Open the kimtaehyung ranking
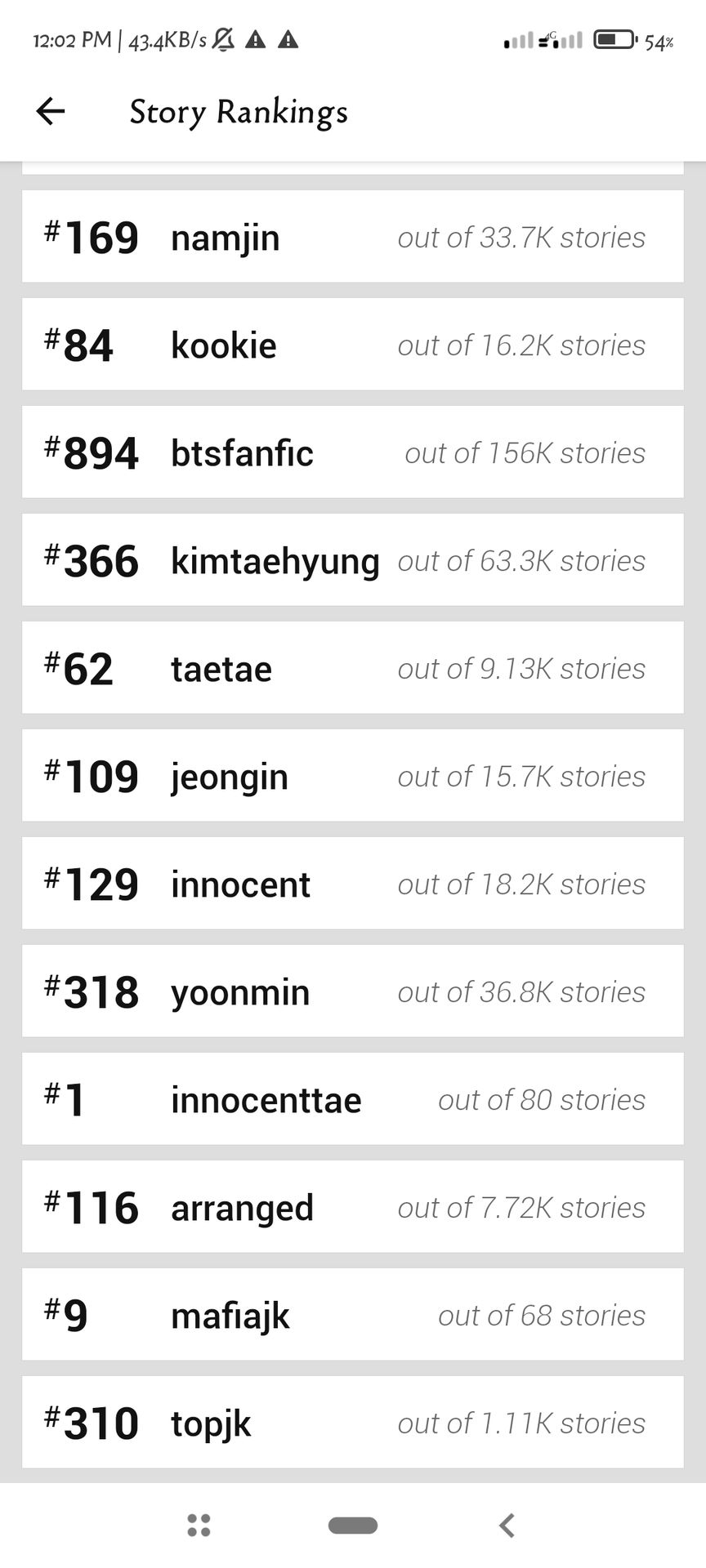 click(x=353, y=560)
